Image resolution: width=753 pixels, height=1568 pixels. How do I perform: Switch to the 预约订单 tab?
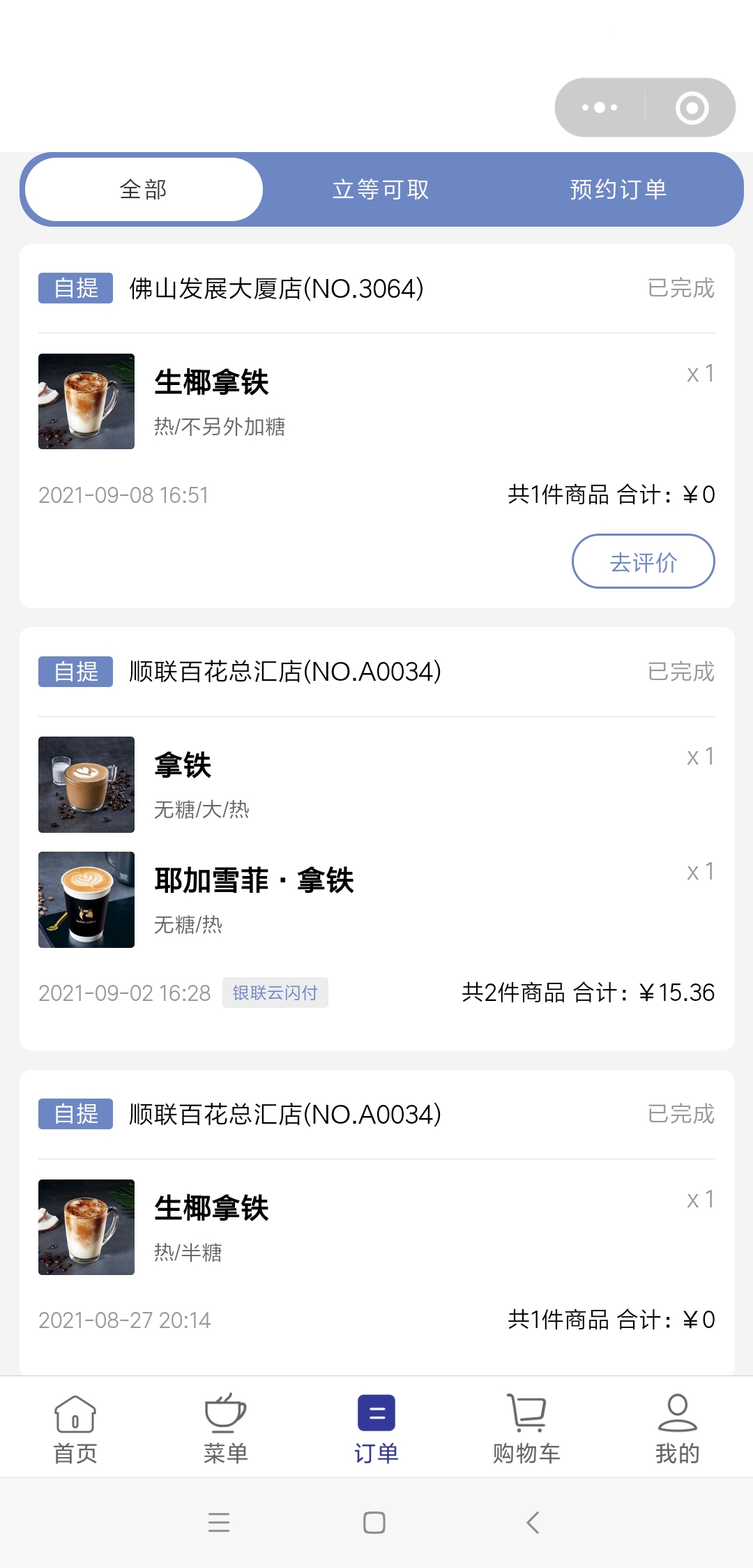pos(618,189)
